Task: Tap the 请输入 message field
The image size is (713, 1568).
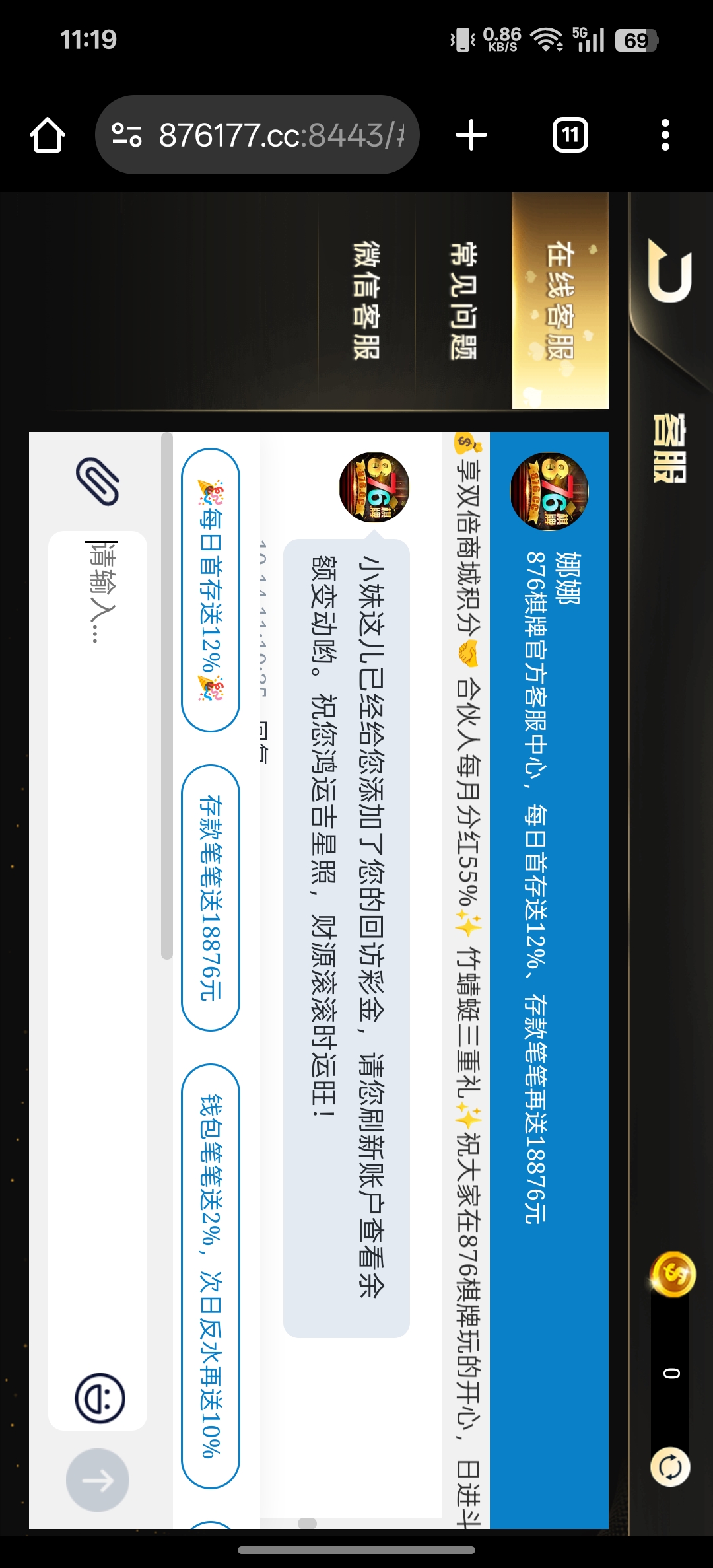Action: 98,925
